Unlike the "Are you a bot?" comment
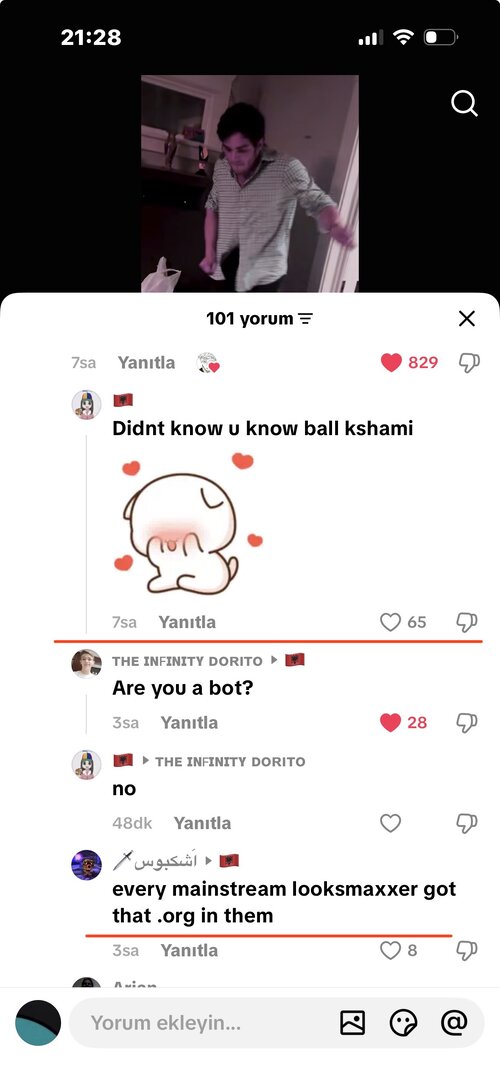The image size is (500, 1084). (391, 722)
